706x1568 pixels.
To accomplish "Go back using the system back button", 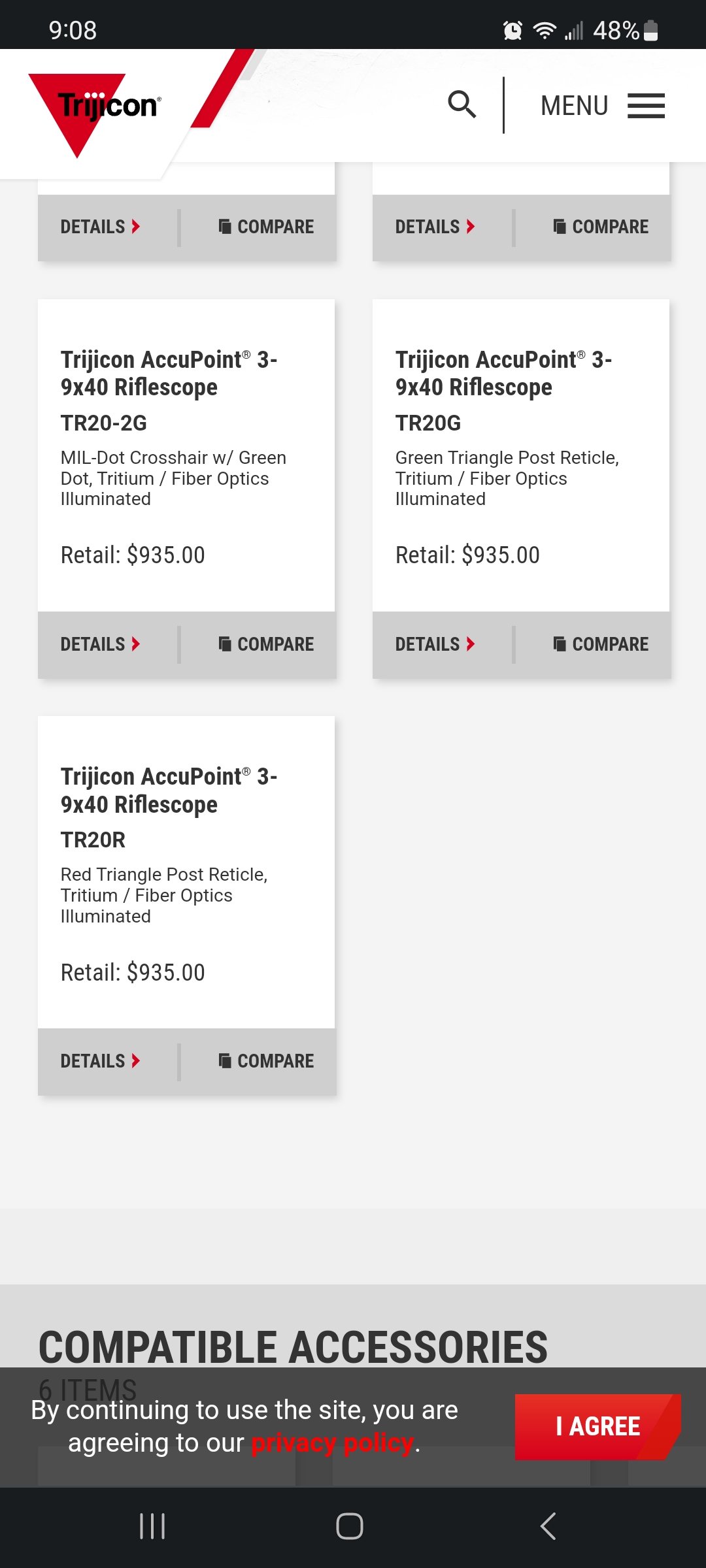I will point(548,1526).
